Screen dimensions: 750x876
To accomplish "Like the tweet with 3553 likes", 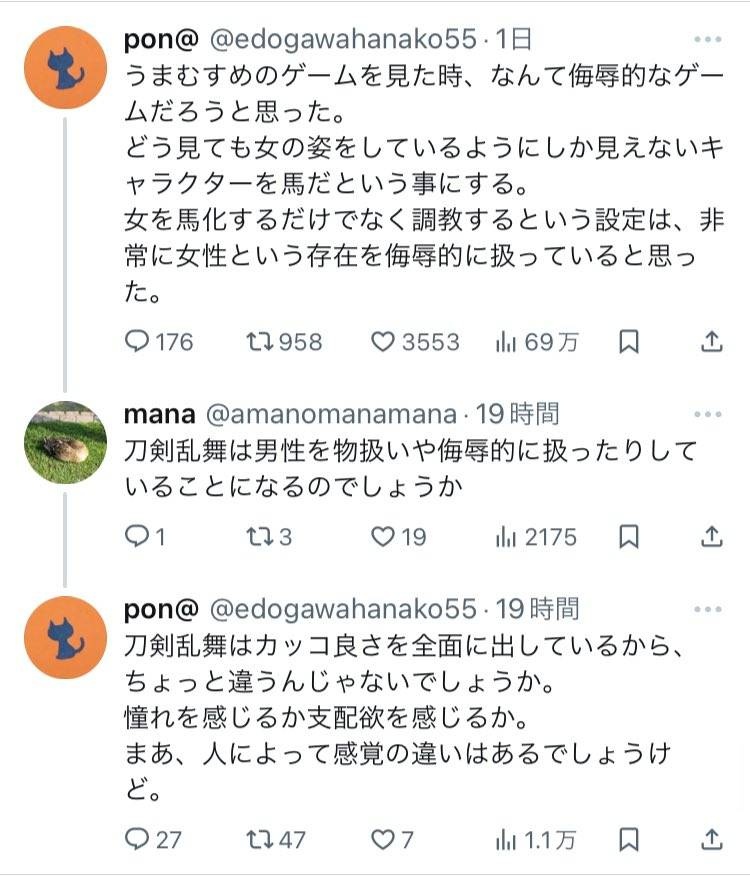I will click(384, 342).
